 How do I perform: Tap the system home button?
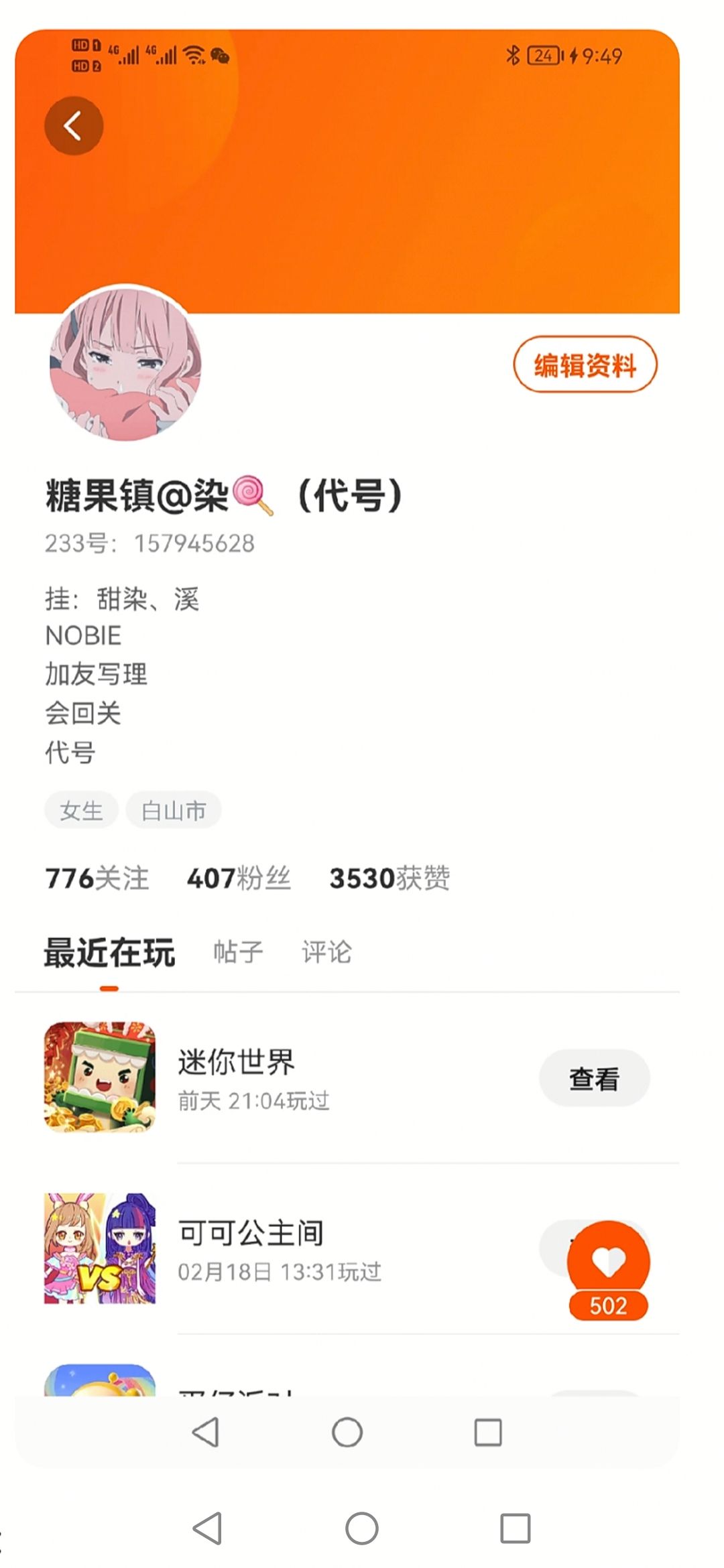click(x=362, y=1529)
